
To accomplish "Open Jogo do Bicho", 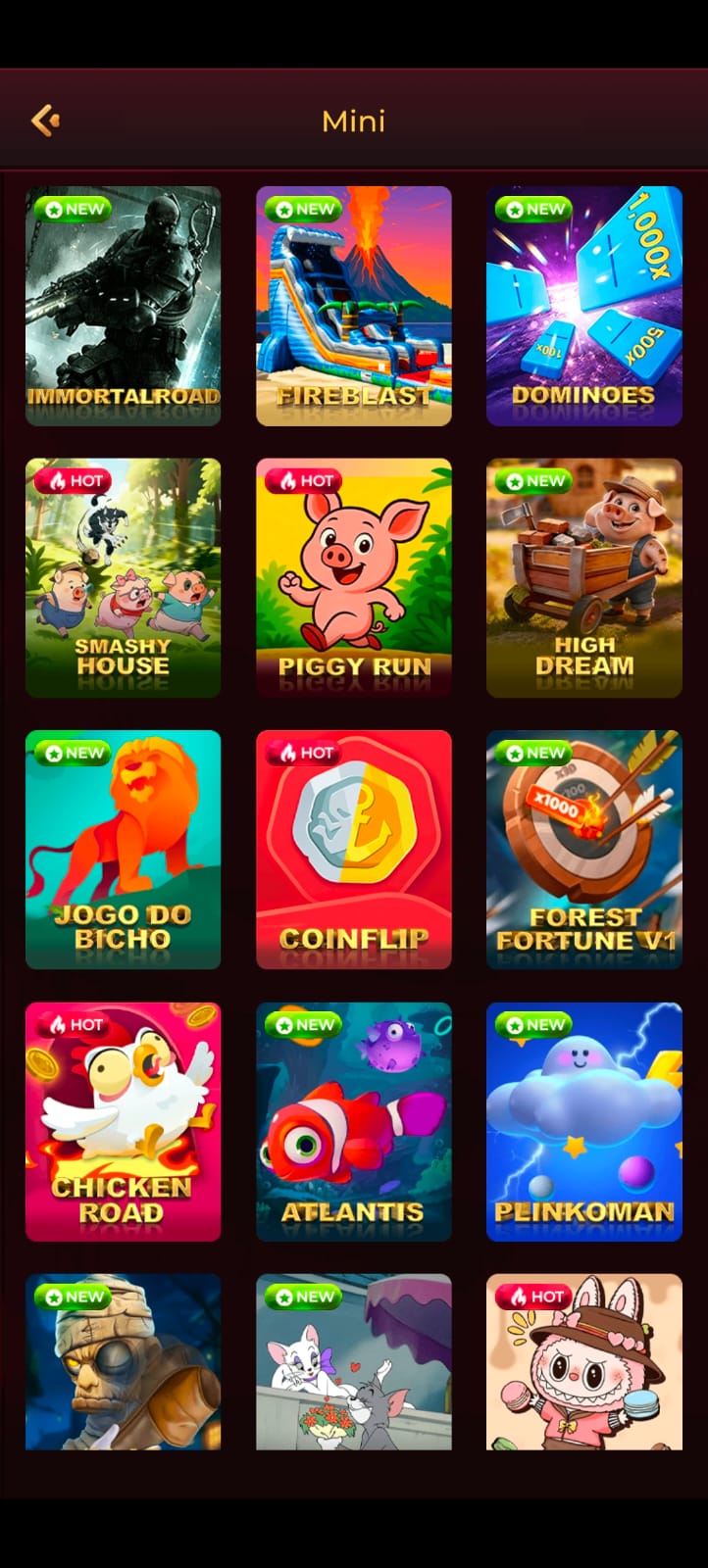I will (x=124, y=850).
